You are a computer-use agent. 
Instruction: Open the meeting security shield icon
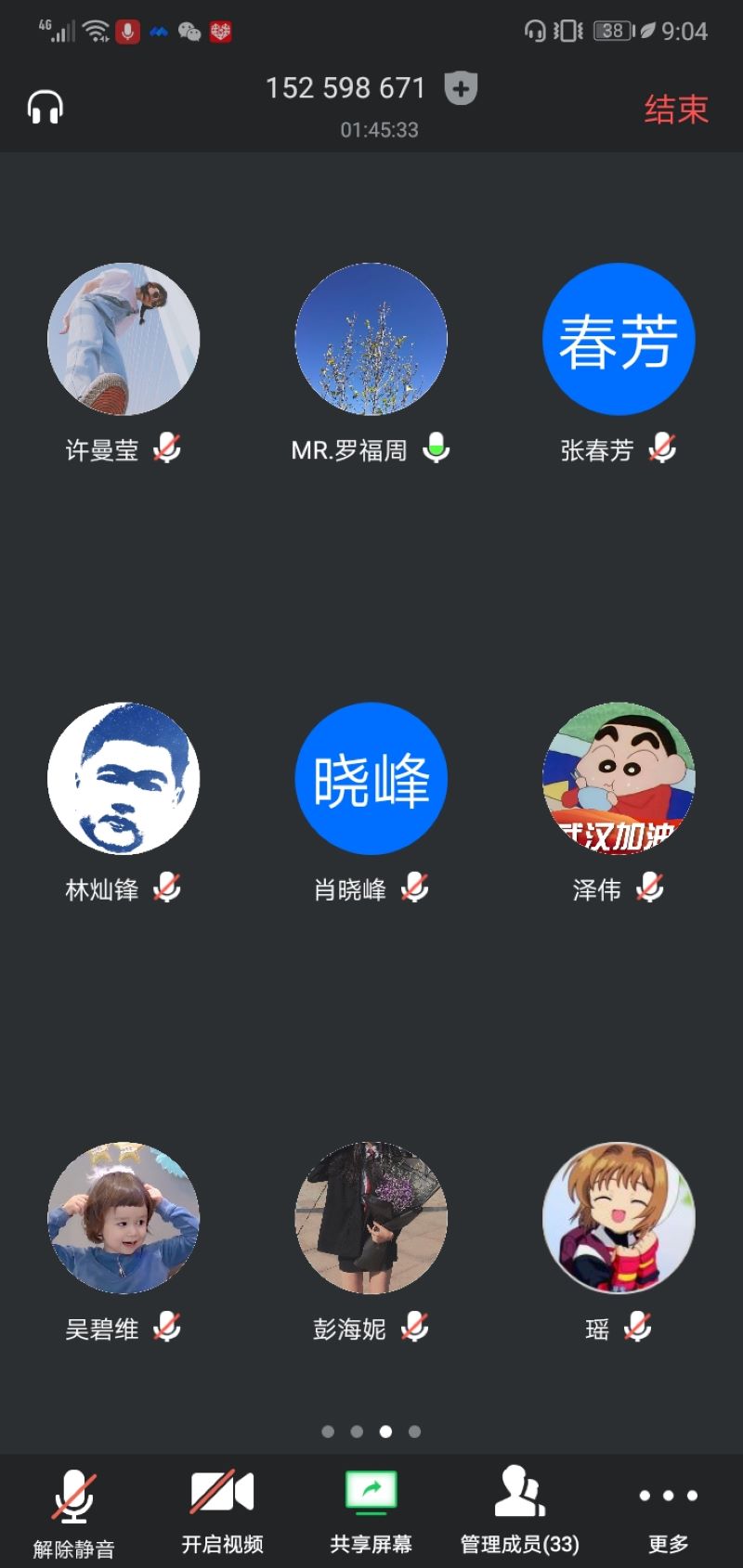tap(461, 89)
